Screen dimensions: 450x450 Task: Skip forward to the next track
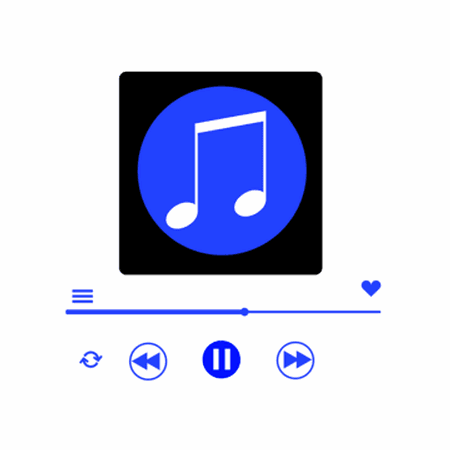[x=295, y=360]
